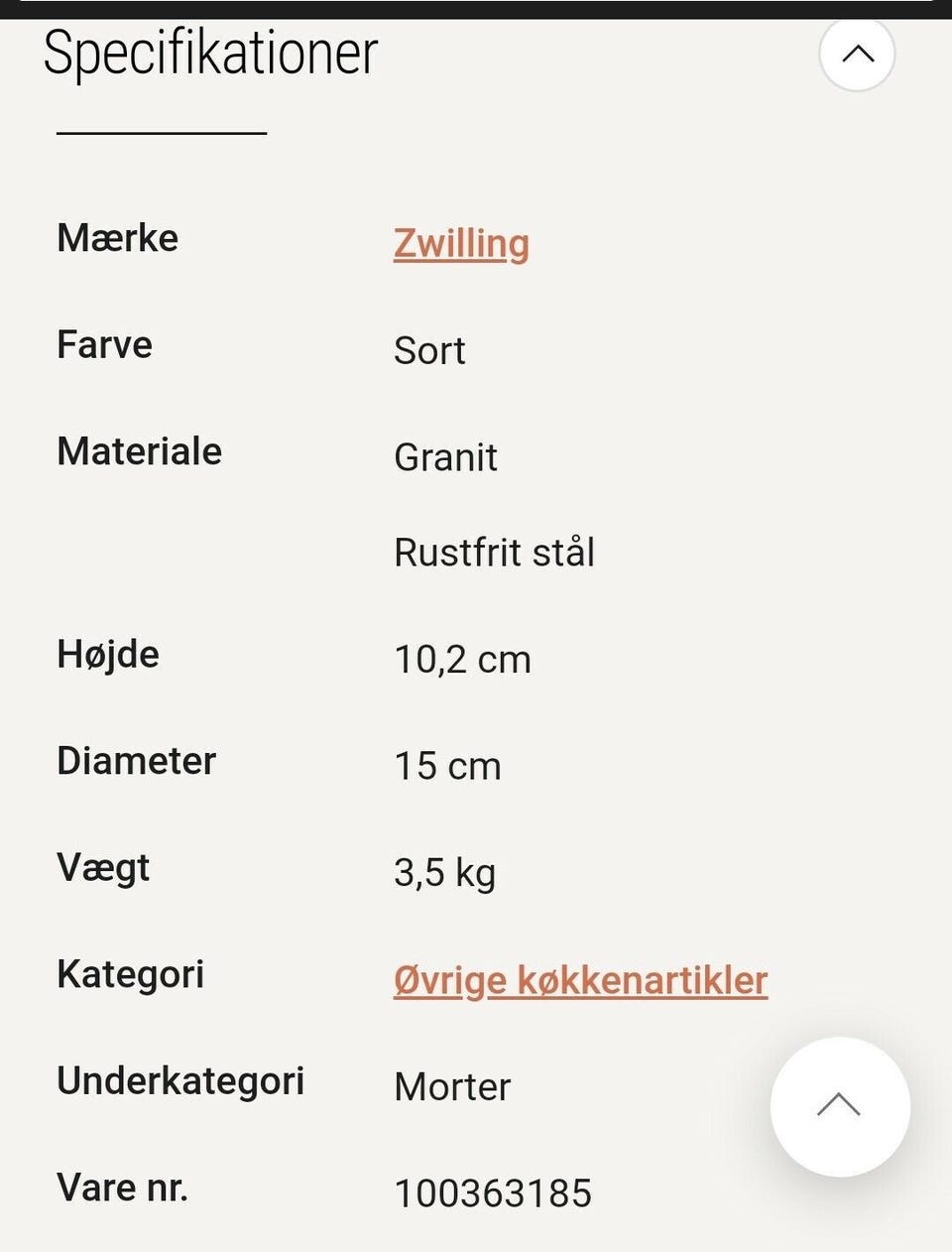Select the color value Sort
This screenshot has width=952, height=1252.
coord(428,351)
